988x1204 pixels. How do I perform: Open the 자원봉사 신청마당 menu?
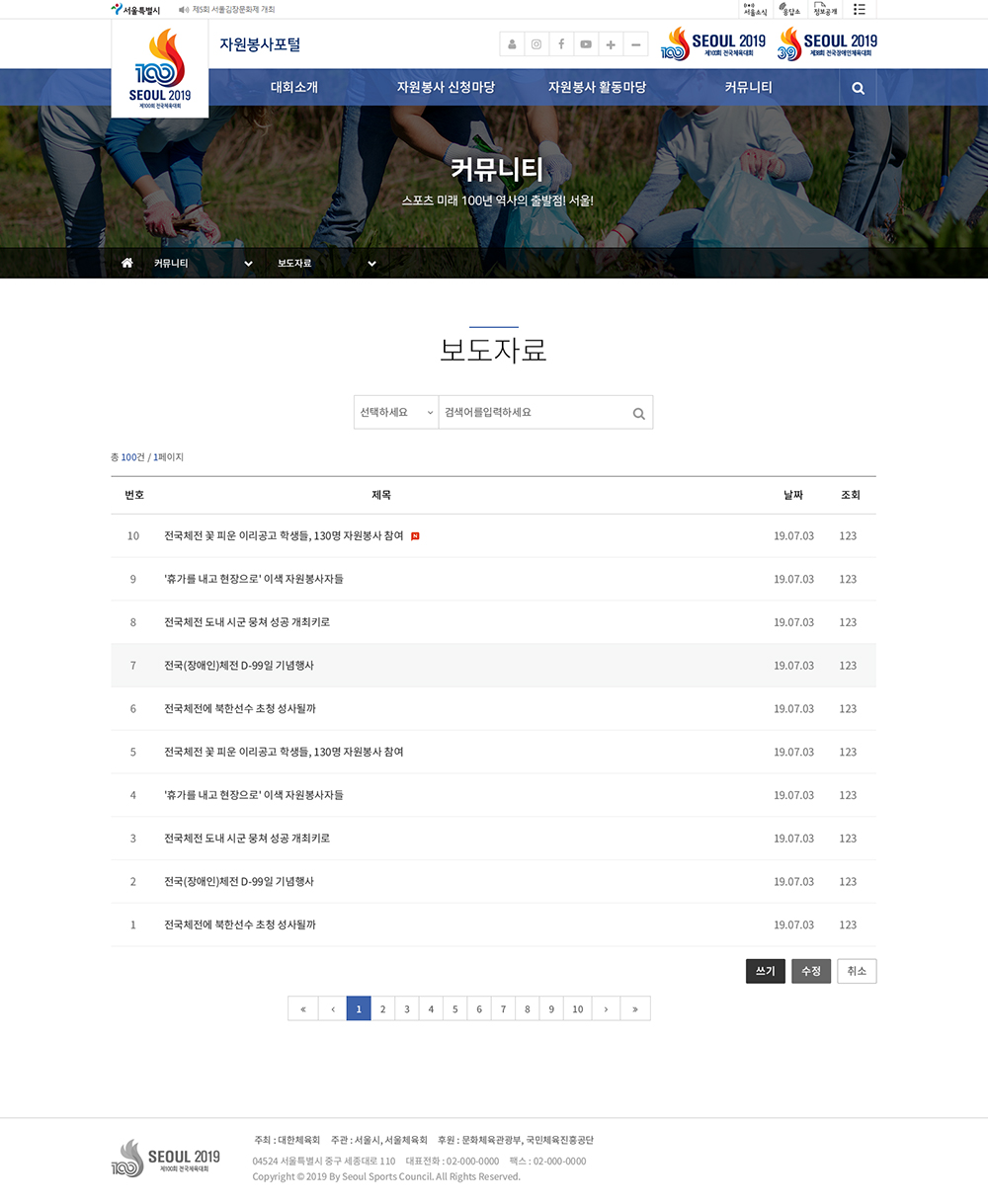pos(446,87)
